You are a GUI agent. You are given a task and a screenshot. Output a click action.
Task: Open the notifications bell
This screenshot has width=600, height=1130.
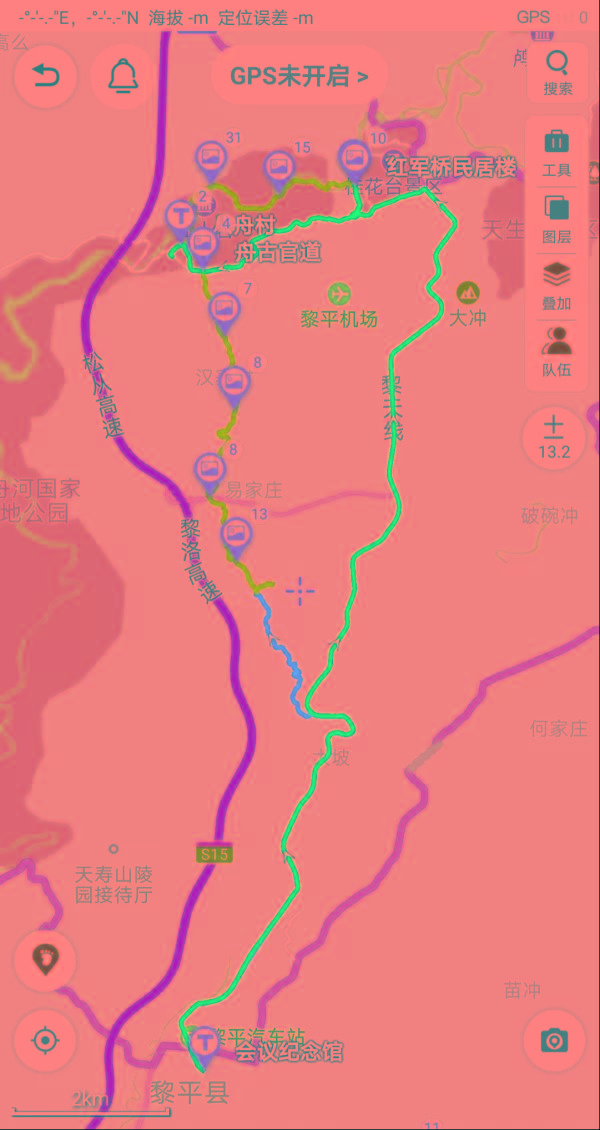point(122,76)
